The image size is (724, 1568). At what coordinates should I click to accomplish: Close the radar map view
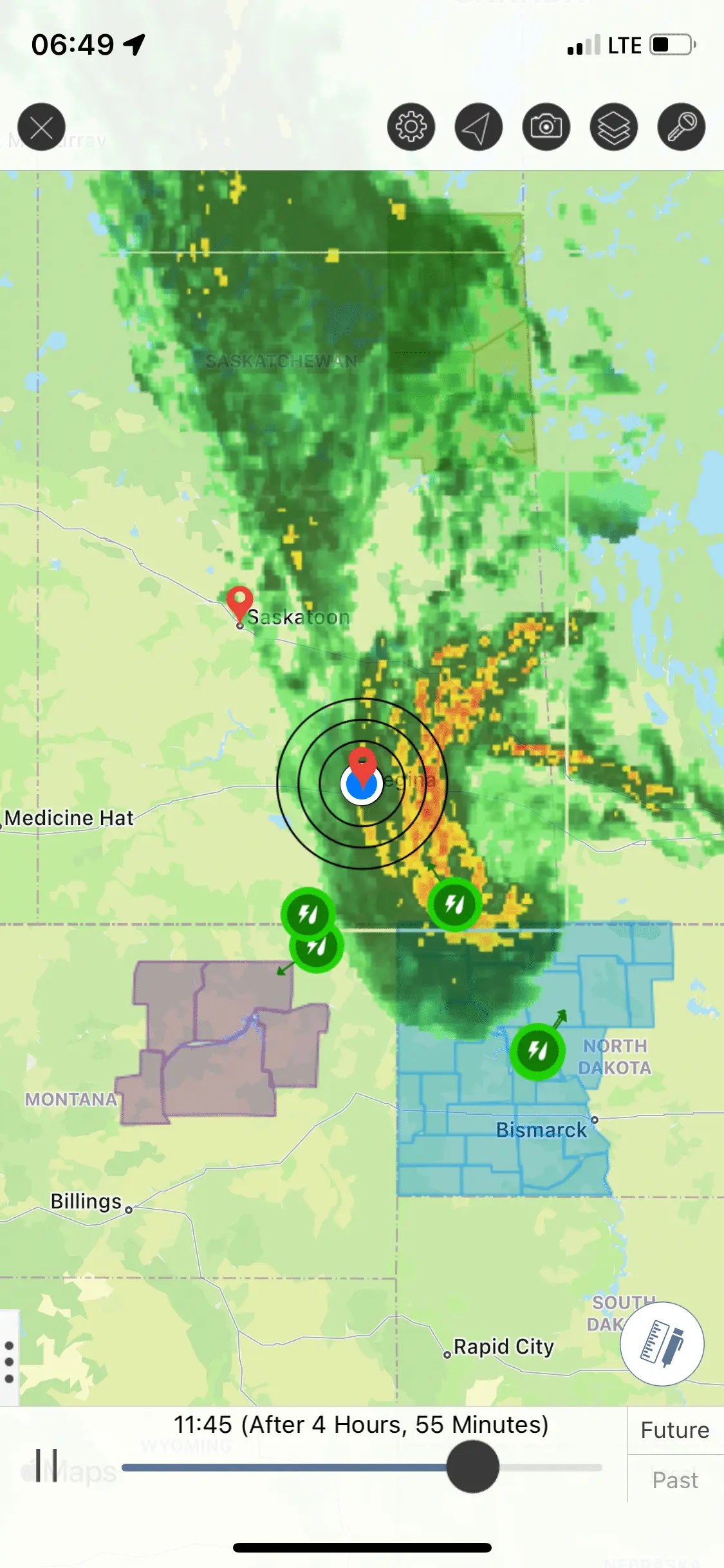(x=41, y=127)
